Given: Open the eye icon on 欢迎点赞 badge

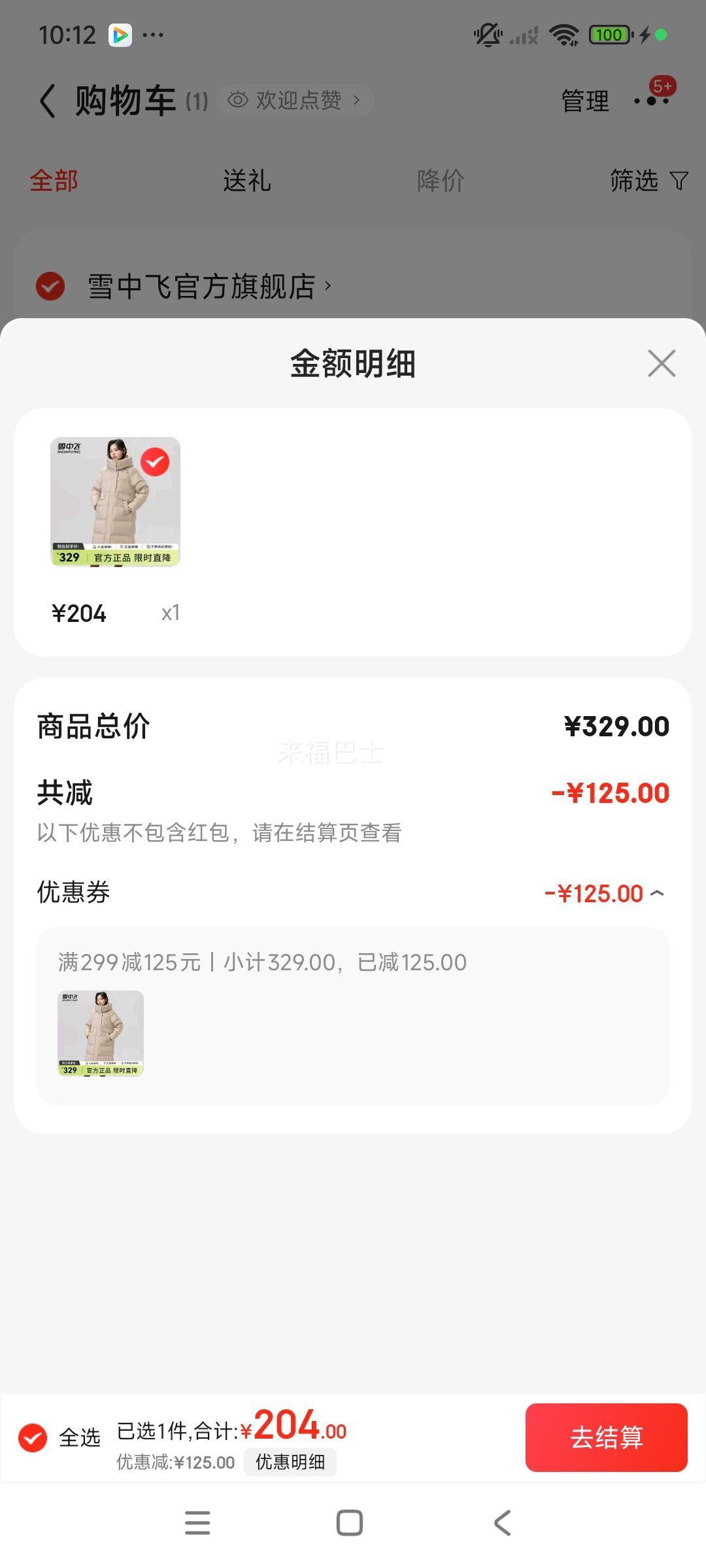Looking at the screenshot, I should pos(240,99).
